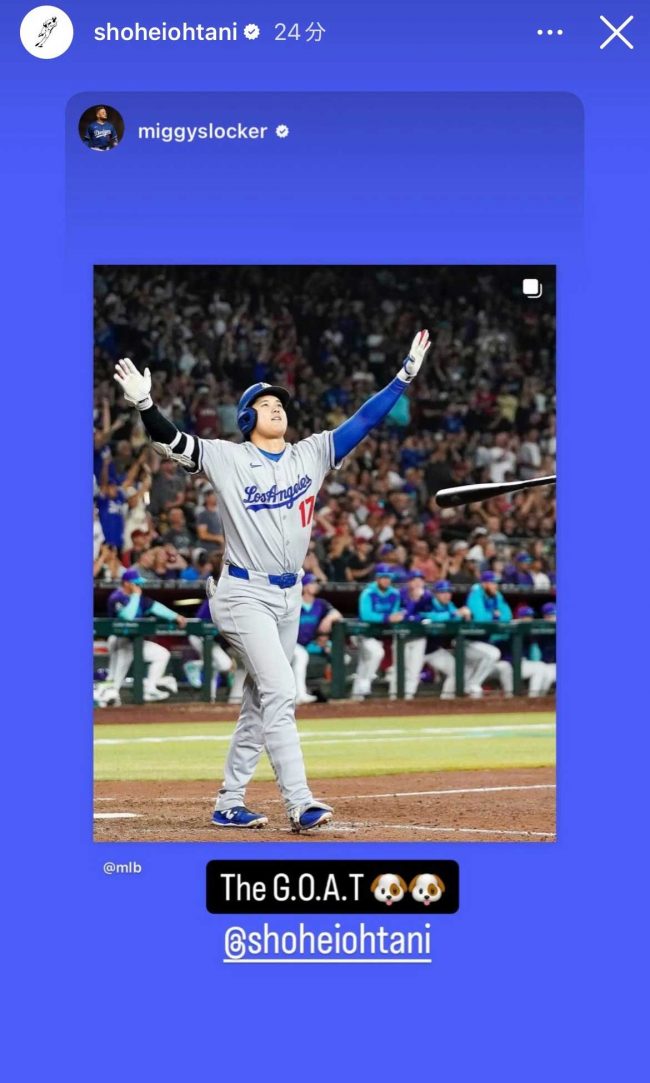The height and width of the screenshot is (1083, 650).
Task: Open the shoheiohtani username at the top
Action: 165,32
